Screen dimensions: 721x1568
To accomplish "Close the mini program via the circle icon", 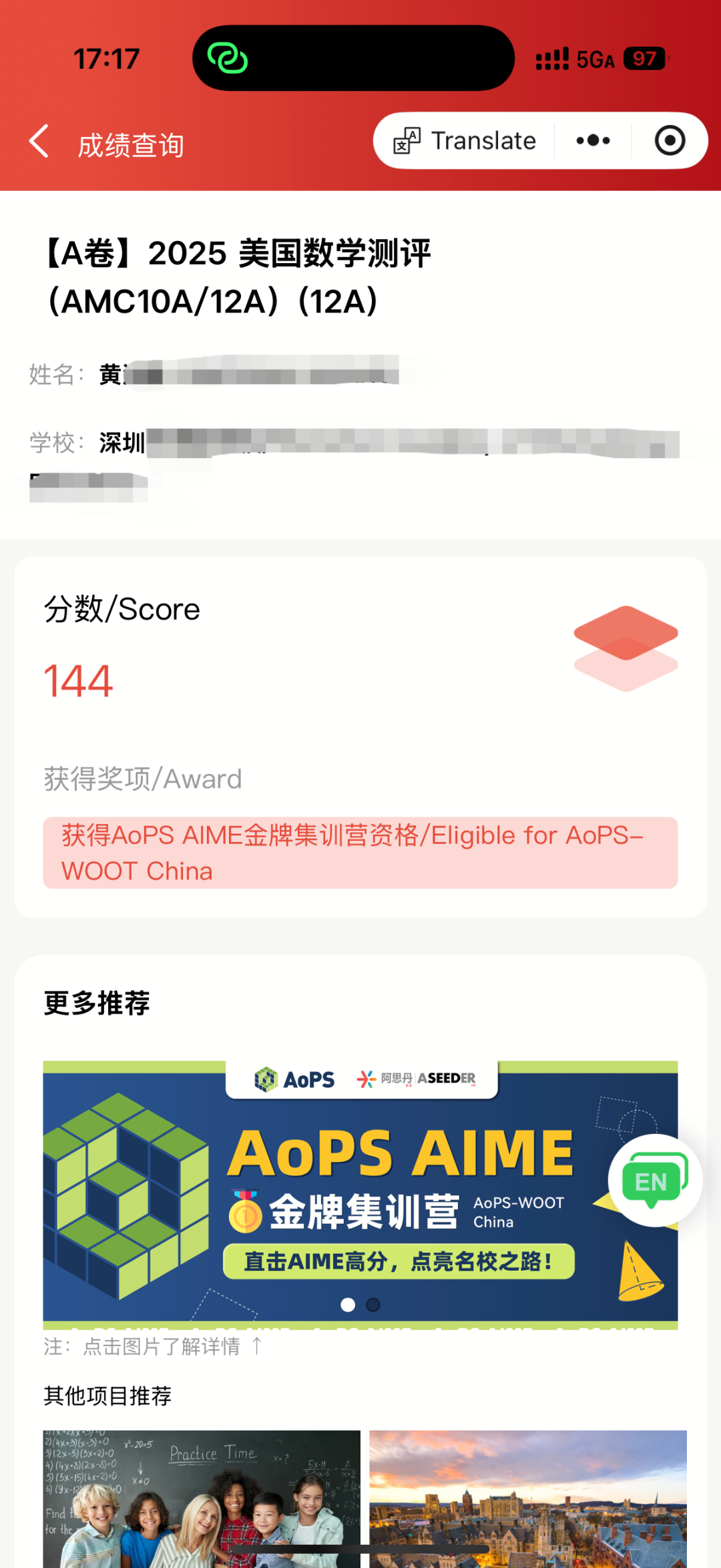I will click(670, 141).
